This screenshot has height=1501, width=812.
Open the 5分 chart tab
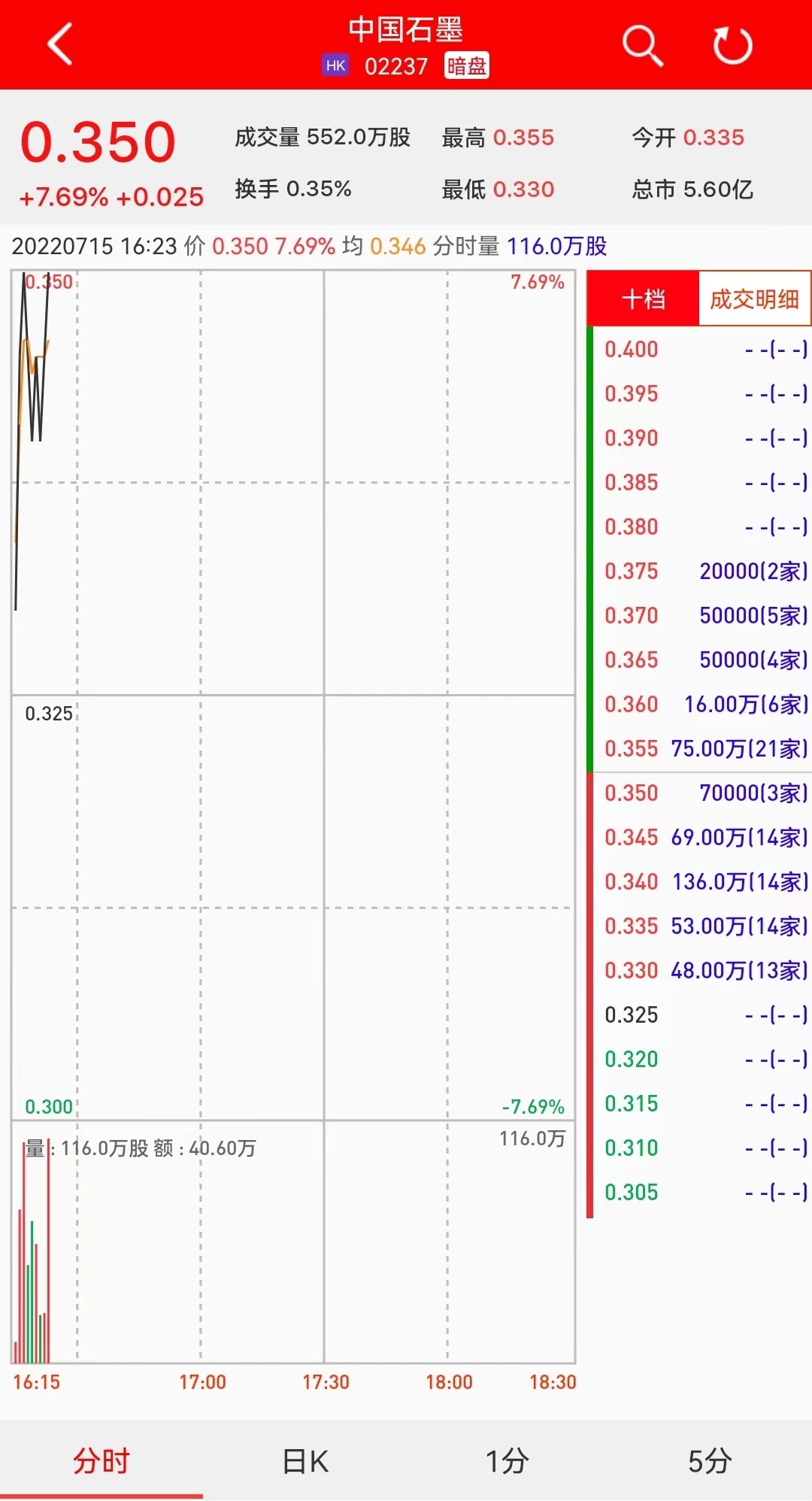710,1461
